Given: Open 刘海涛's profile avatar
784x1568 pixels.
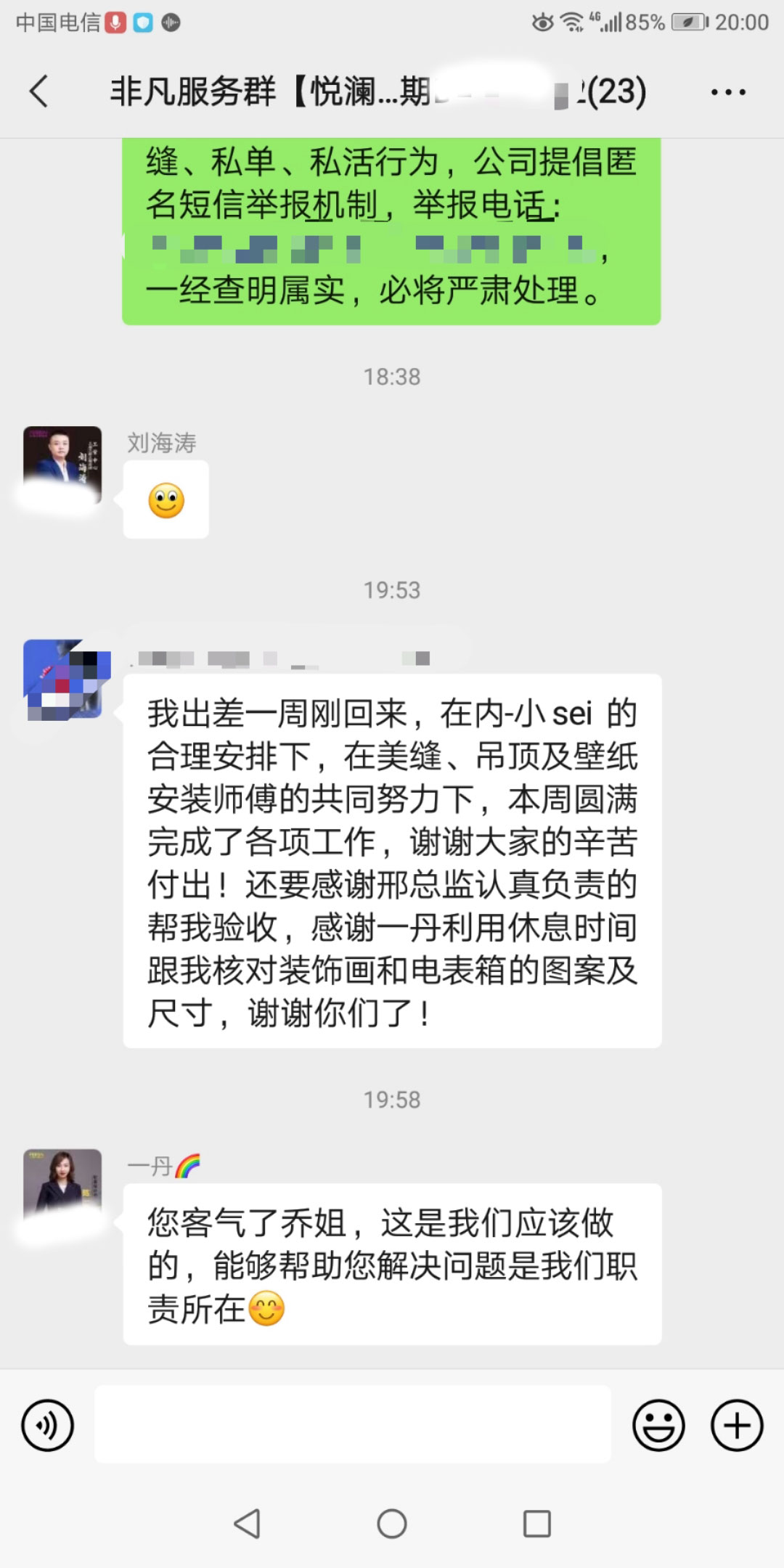Looking at the screenshot, I should 62,465.
